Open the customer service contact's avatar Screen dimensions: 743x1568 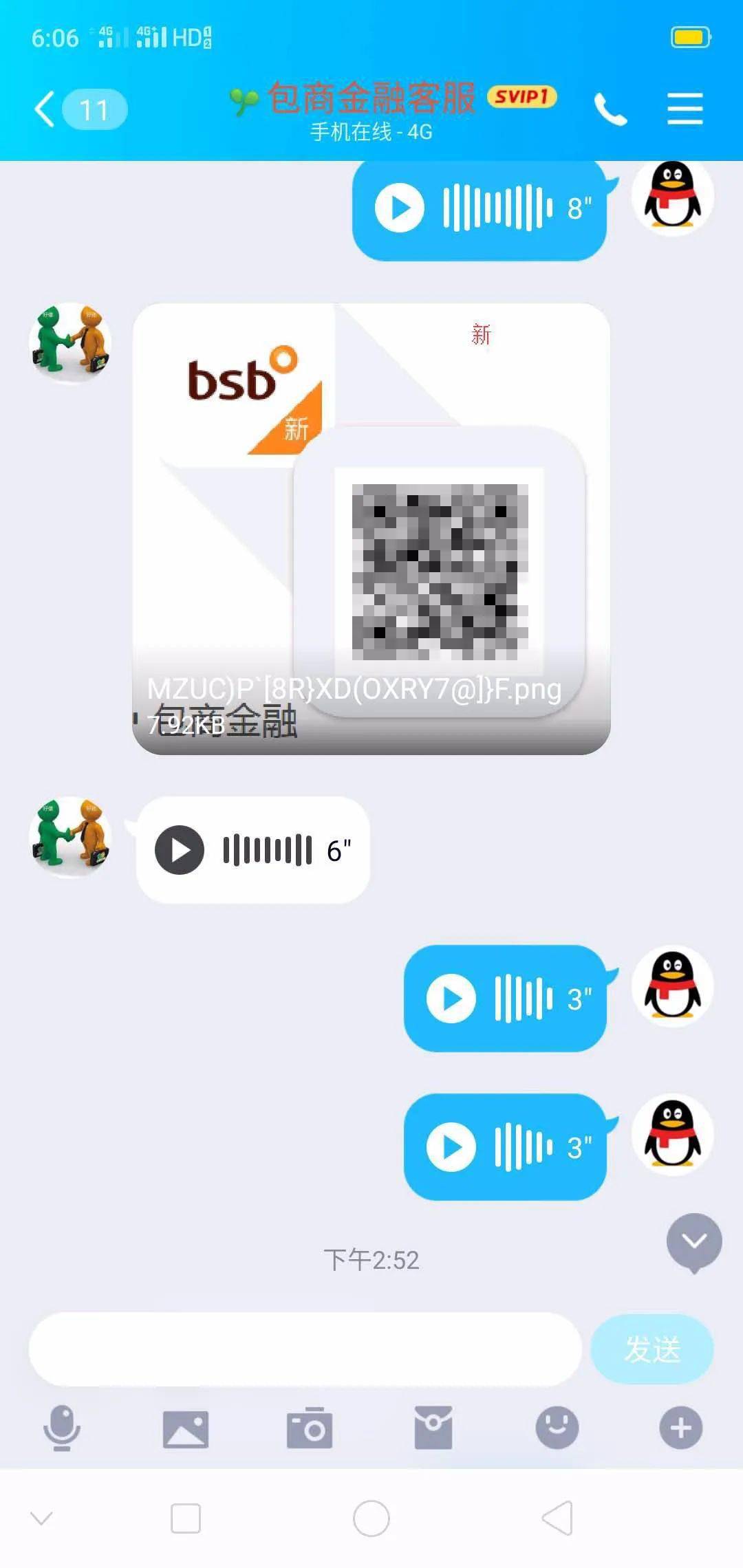tap(70, 342)
